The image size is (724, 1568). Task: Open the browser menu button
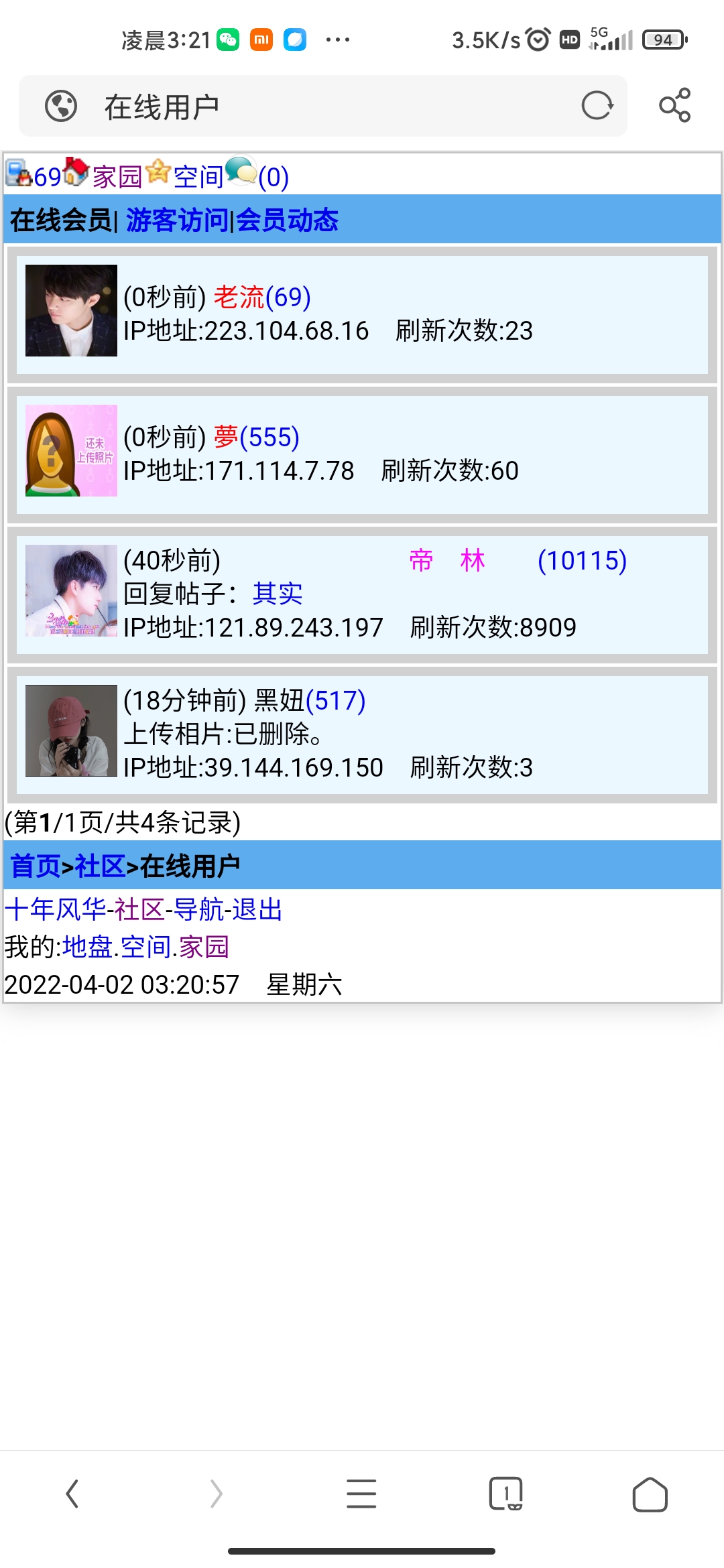point(361,1494)
